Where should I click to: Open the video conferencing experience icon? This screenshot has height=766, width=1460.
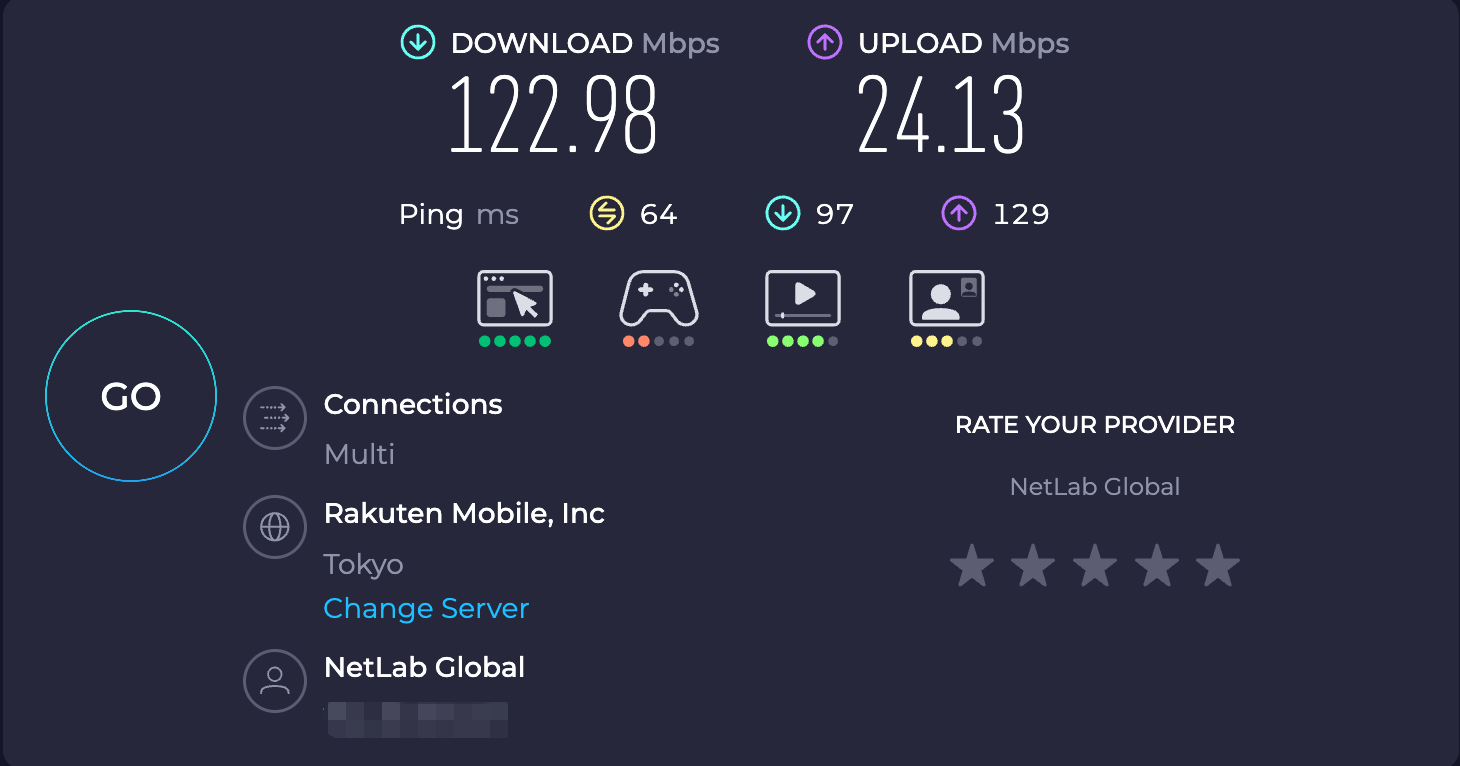click(x=946, y=299)
